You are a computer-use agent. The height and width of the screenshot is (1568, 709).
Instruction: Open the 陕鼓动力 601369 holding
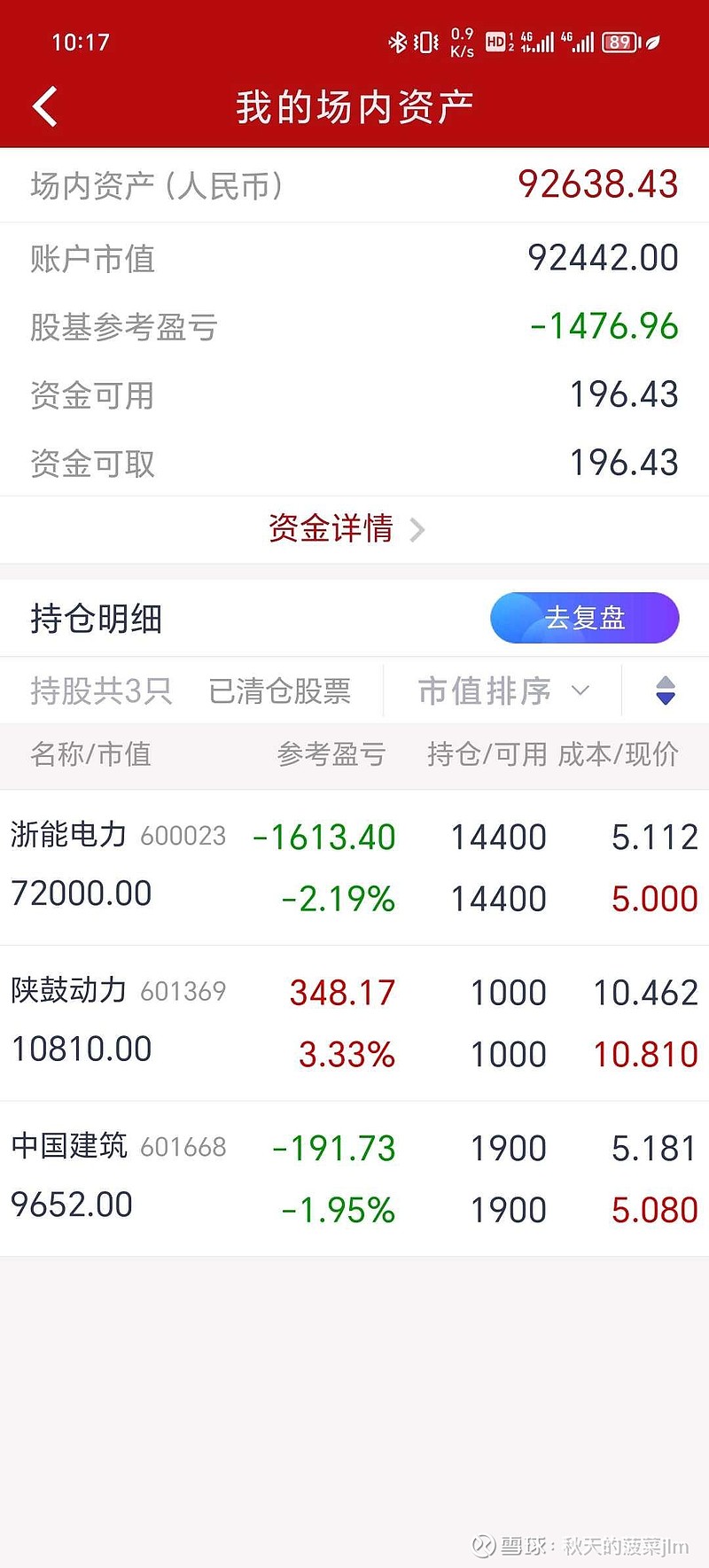coord(354,1023)
